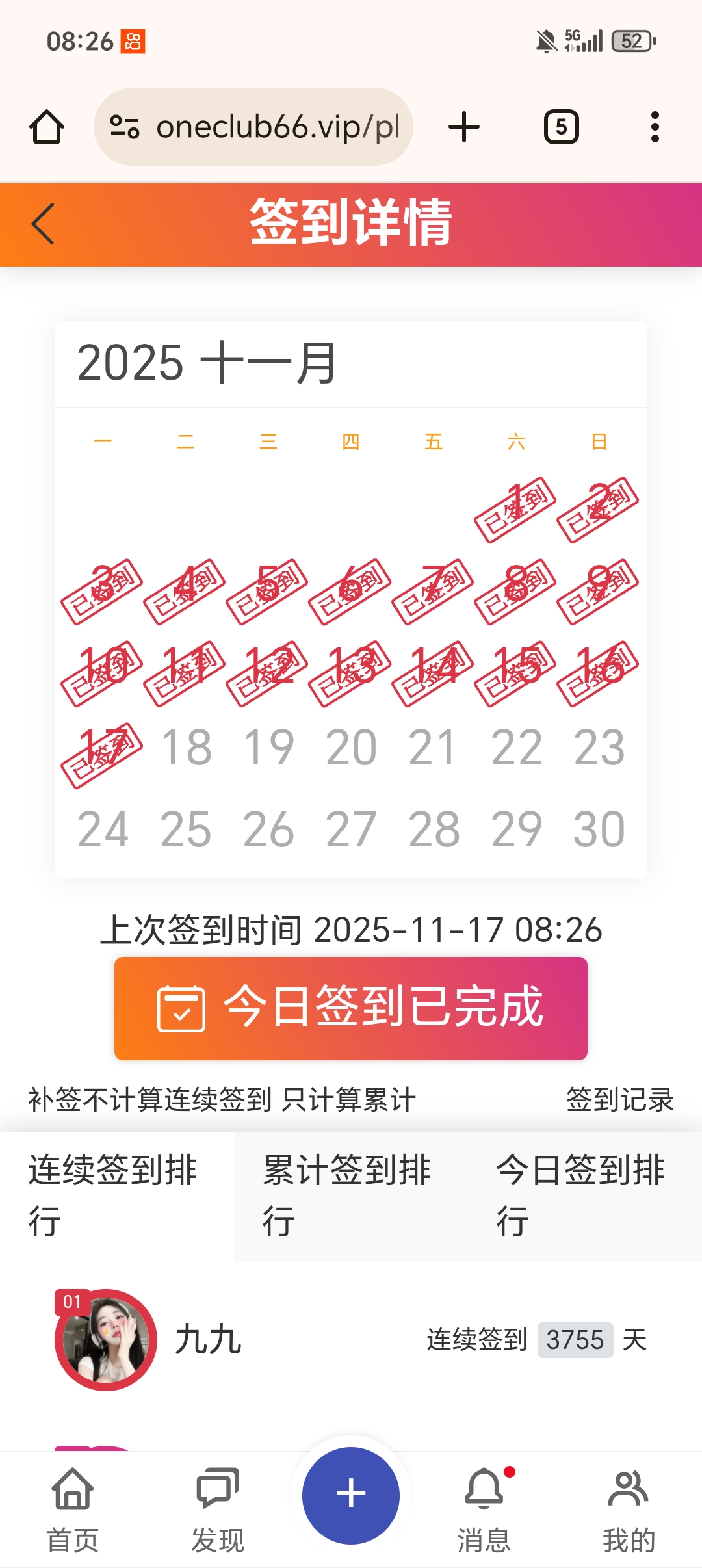The width and height of the screenshot is (702, 1568).
Task: Switch to 累计签到排行 tab
Action: pyautogui.click(x=348, y=1196)
